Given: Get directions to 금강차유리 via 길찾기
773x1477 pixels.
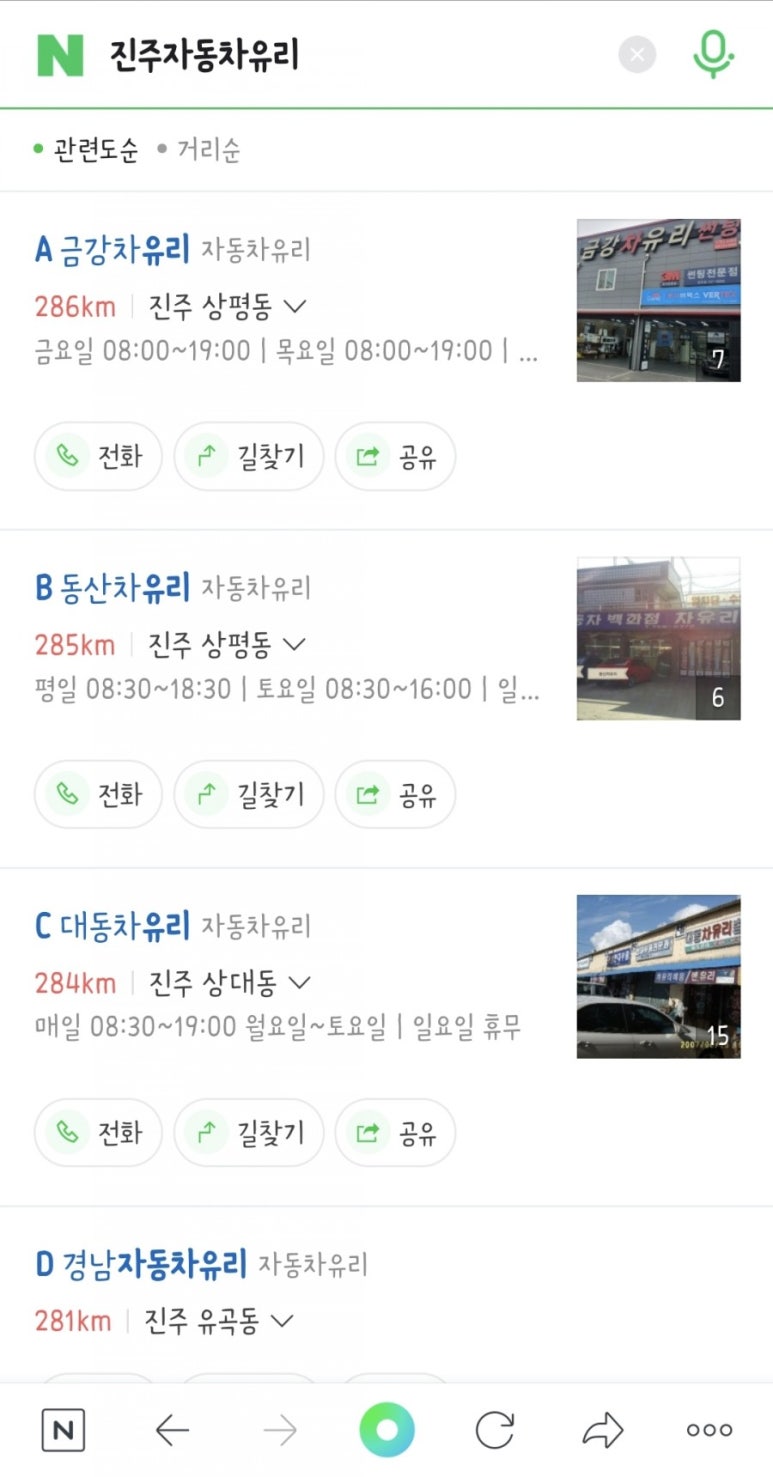Looking at the screenshot, I should point(248,457).
